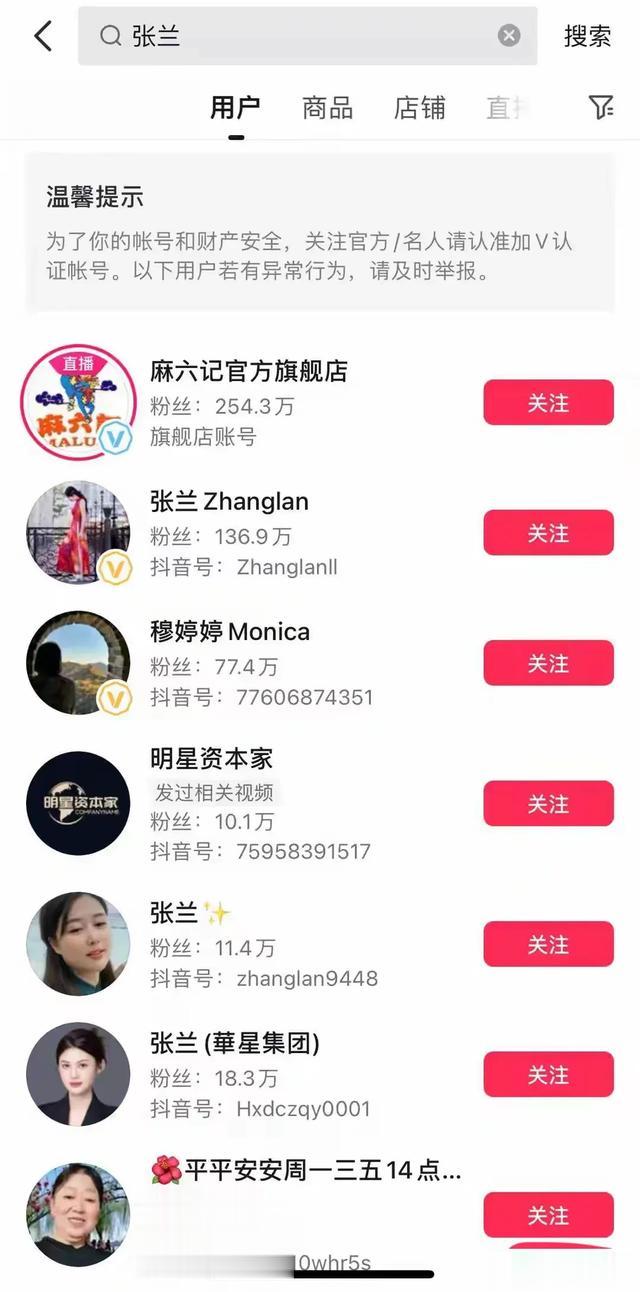Viewport: 640px width, 1292px height.
Task: Tap the search field containing 张兰
Action: coord(300,36)
